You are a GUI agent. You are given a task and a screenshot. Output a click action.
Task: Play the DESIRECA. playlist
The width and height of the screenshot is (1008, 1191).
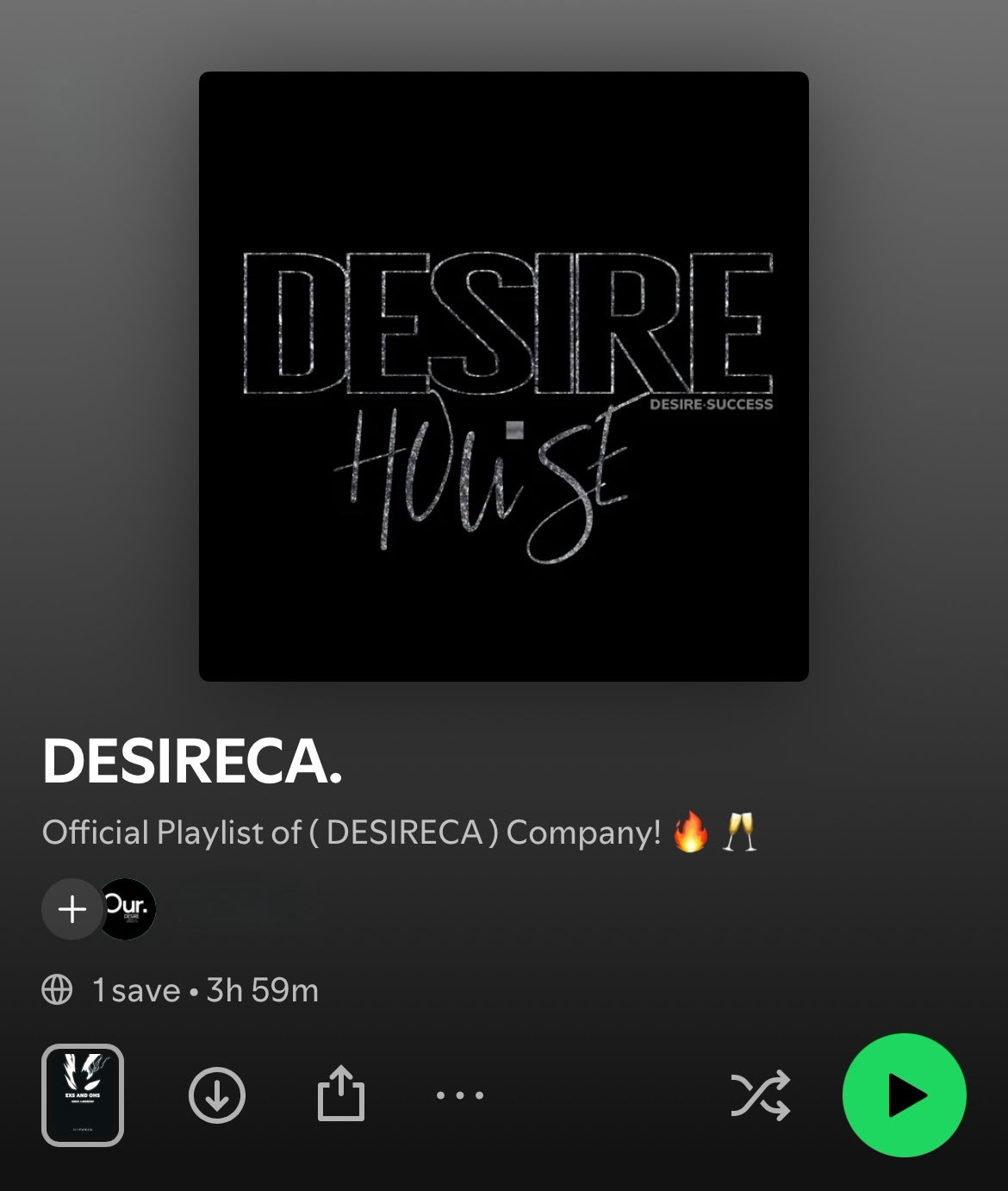click(904, 1095)
